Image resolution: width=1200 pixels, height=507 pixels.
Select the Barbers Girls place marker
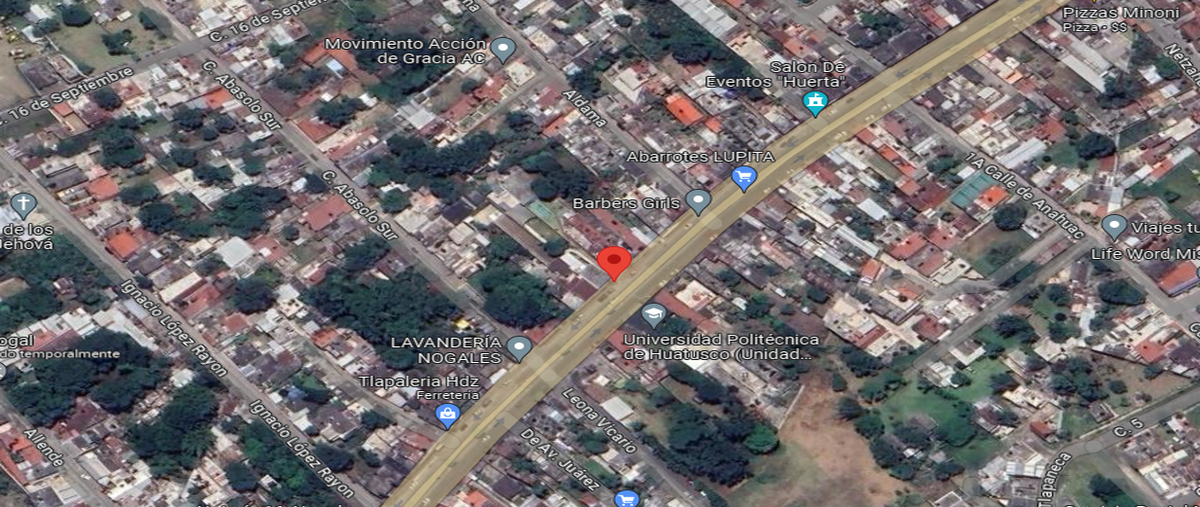[x=698, y=203]
